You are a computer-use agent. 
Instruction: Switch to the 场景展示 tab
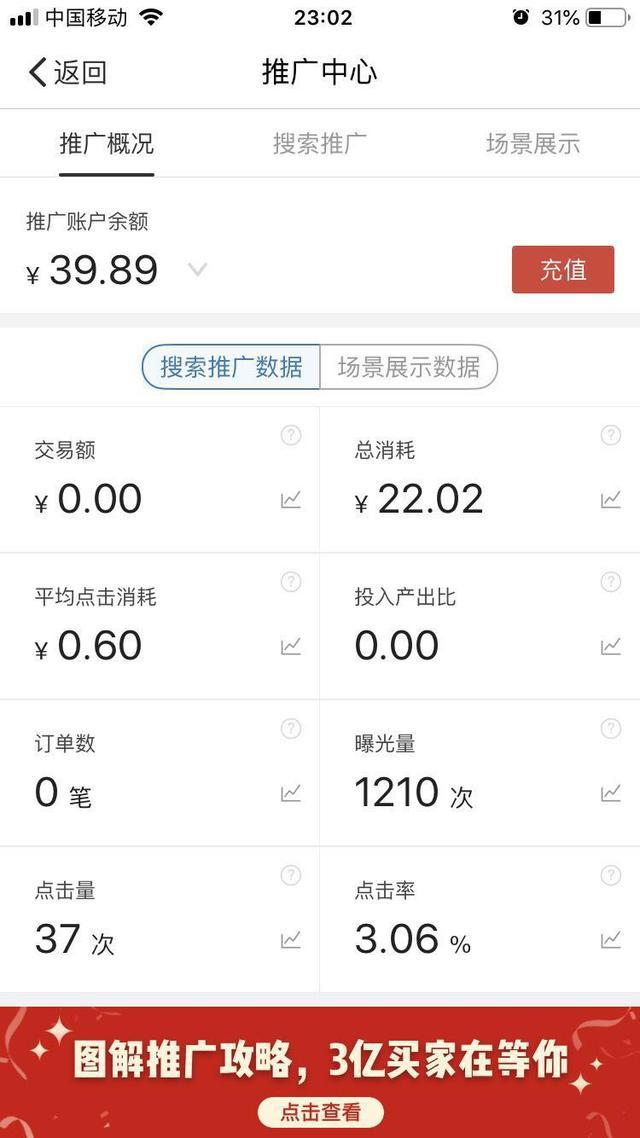533,144
